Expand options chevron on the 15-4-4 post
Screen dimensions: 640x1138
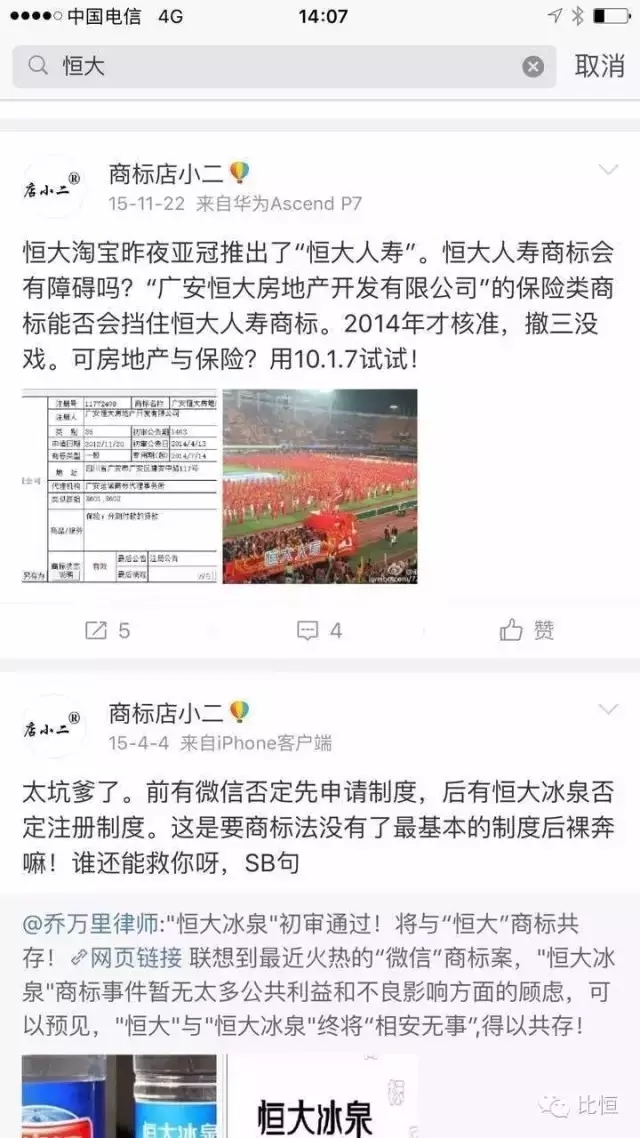[x=608, y=710]
